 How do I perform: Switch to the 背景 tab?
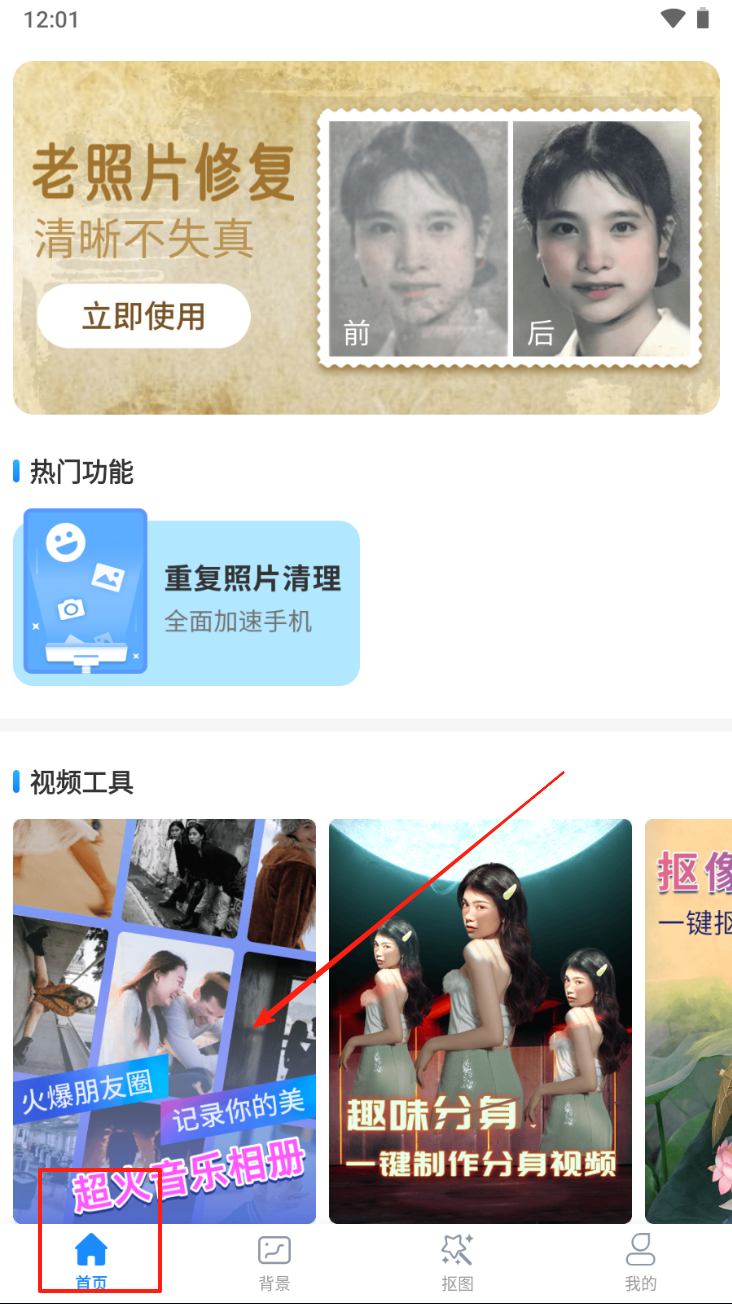[274, 1262]
